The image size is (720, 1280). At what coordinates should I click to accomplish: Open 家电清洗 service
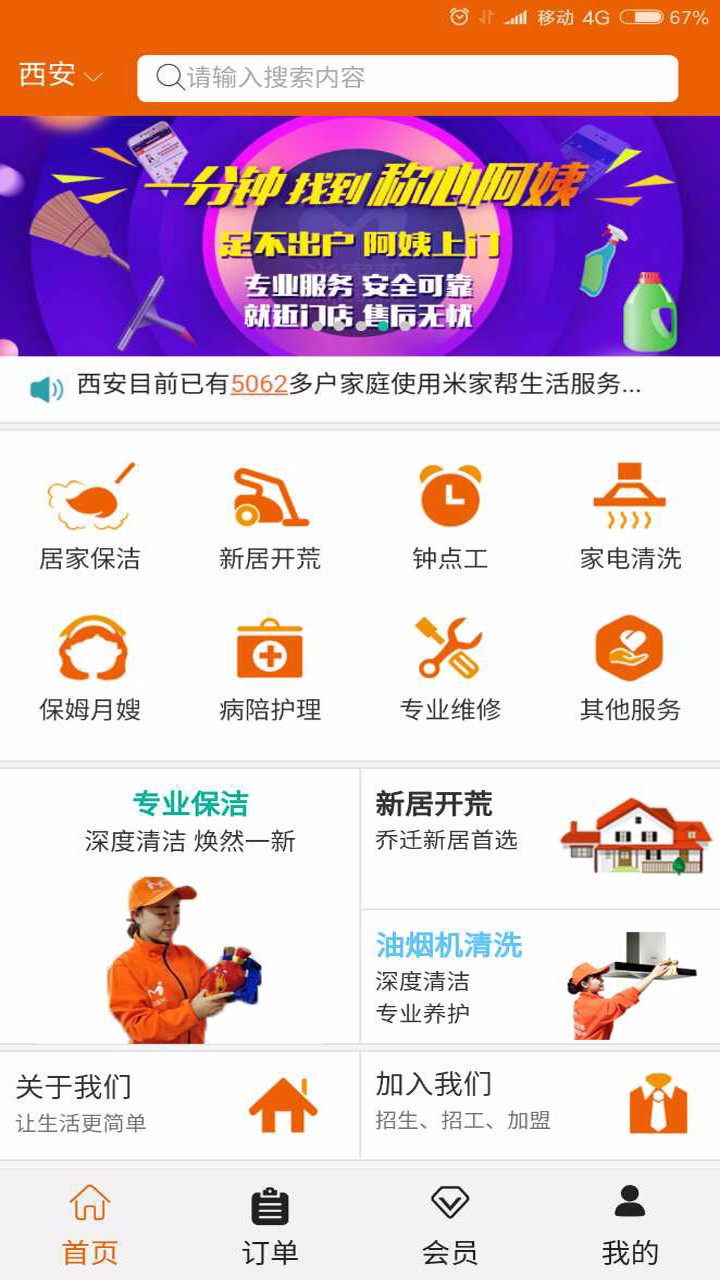pyautogui.click(x=630, y=516)
